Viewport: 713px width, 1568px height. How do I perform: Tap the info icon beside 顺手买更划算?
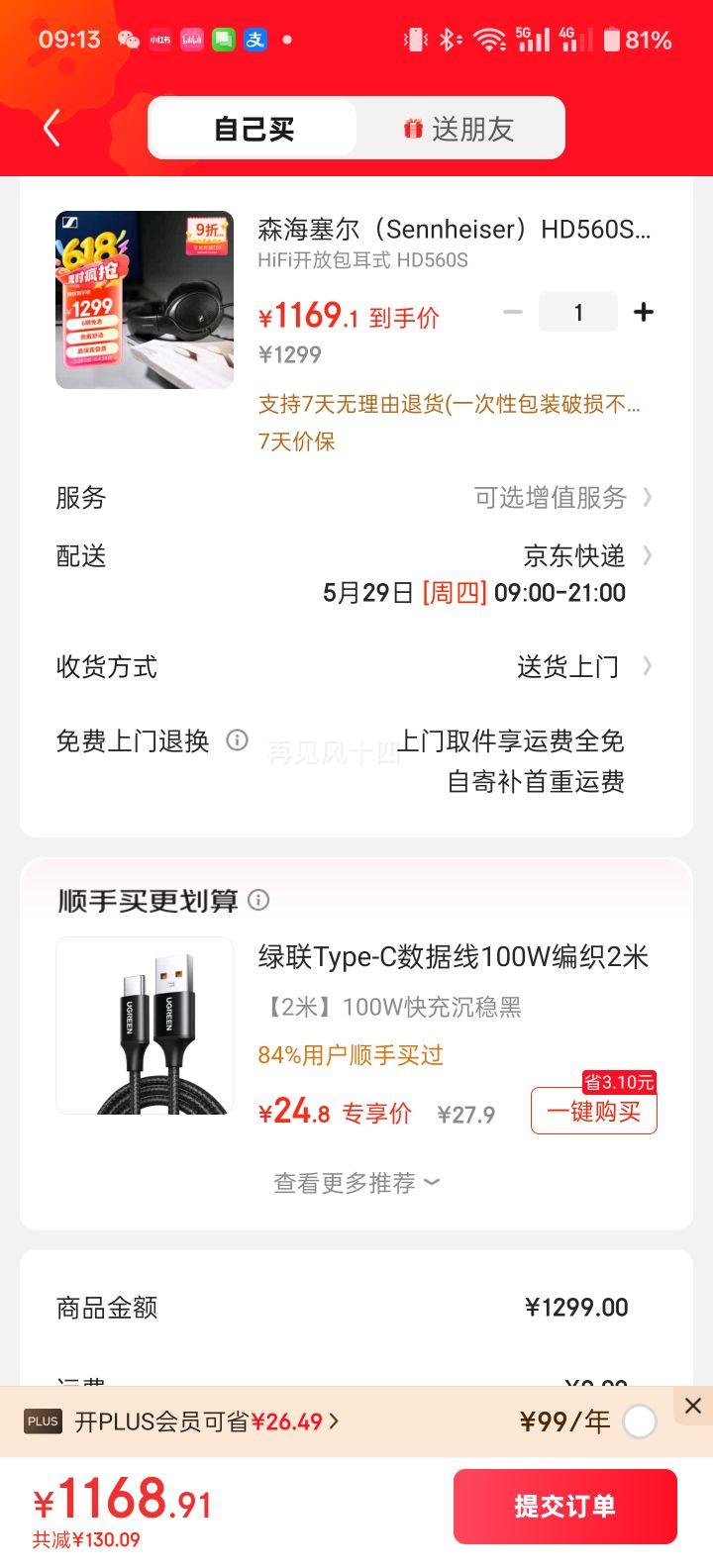[259, 900]
